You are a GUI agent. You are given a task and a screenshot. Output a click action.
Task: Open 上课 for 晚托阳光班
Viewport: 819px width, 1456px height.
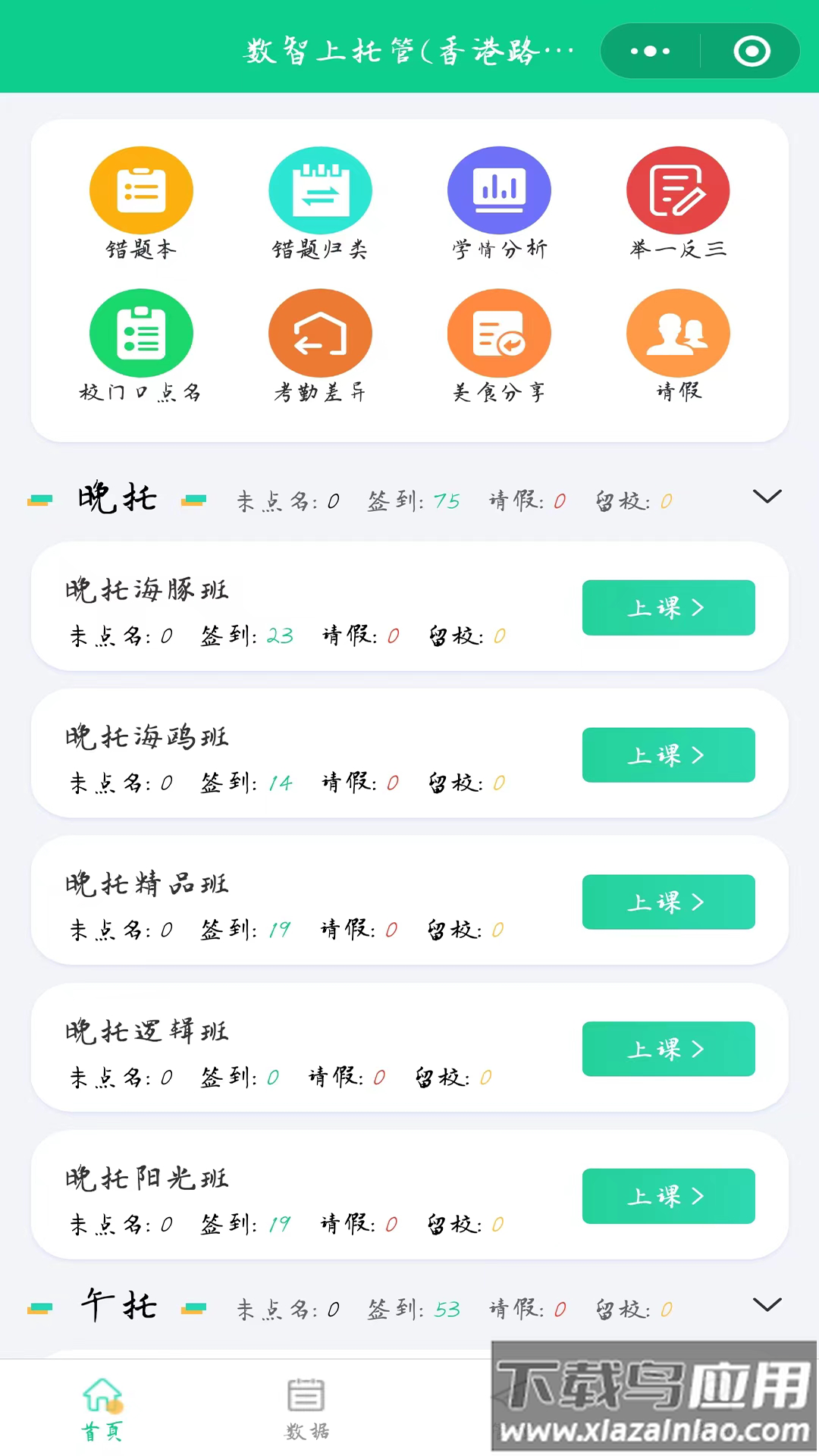click(668, 1196)
